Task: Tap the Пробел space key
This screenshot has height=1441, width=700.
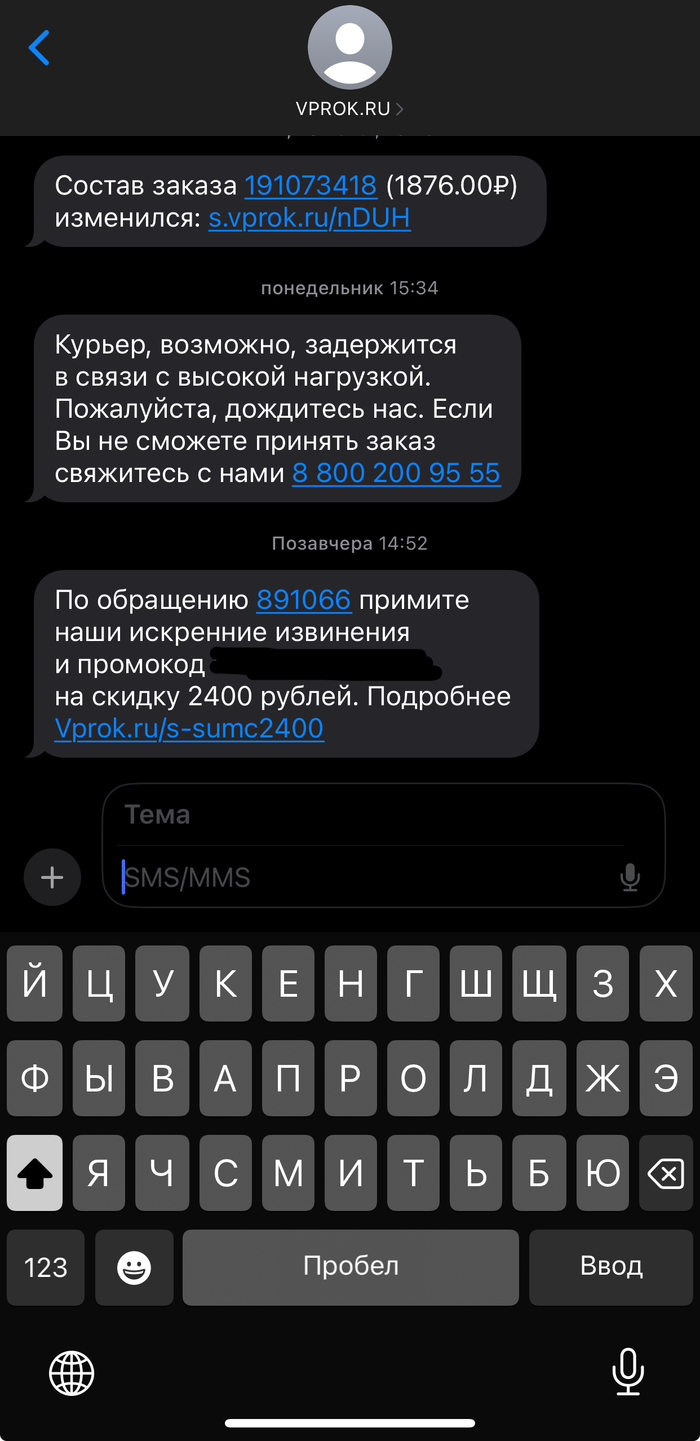Action: [x=350, y=1267]
